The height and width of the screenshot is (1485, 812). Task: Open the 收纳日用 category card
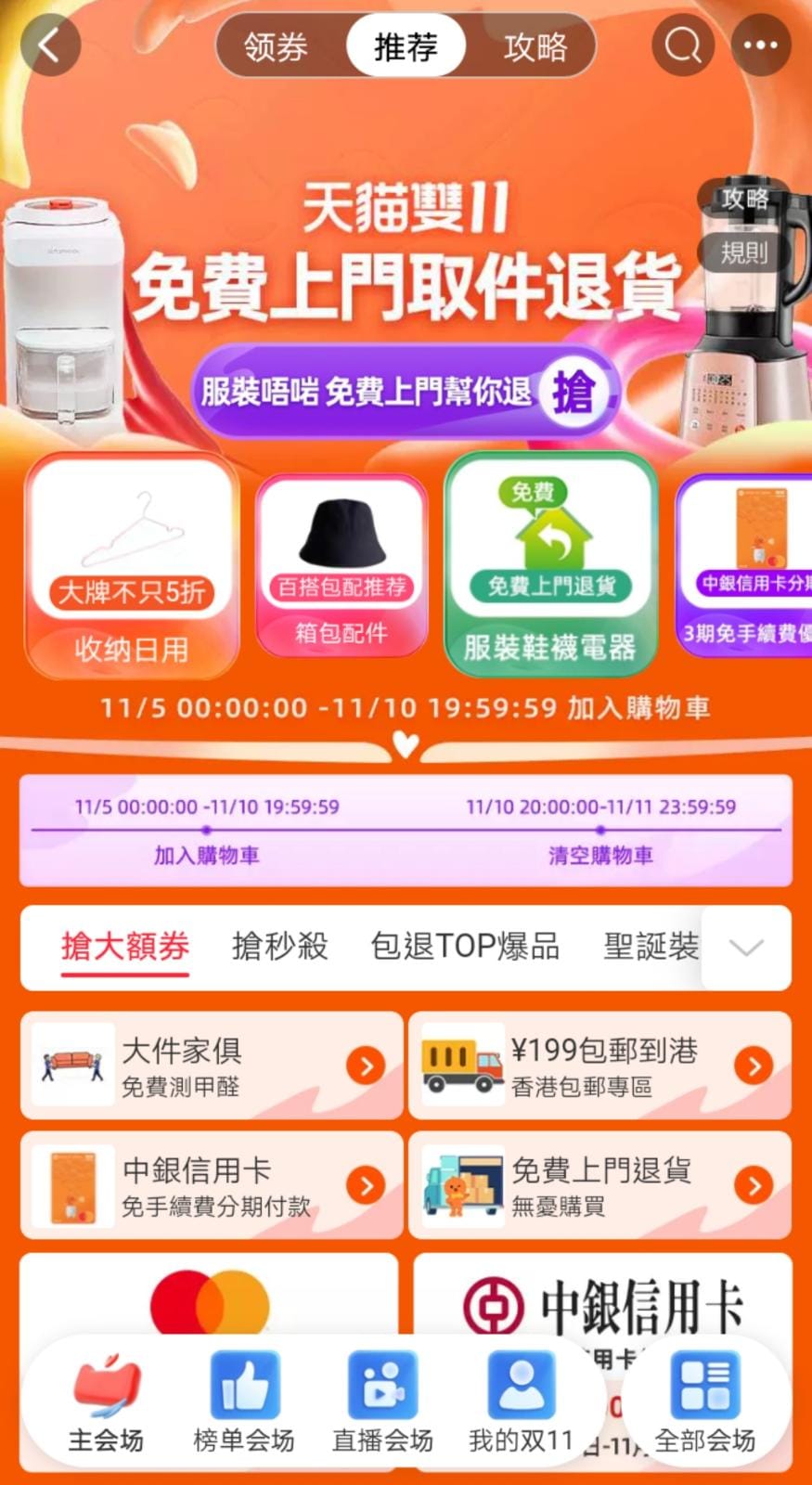tap(132, 566)
